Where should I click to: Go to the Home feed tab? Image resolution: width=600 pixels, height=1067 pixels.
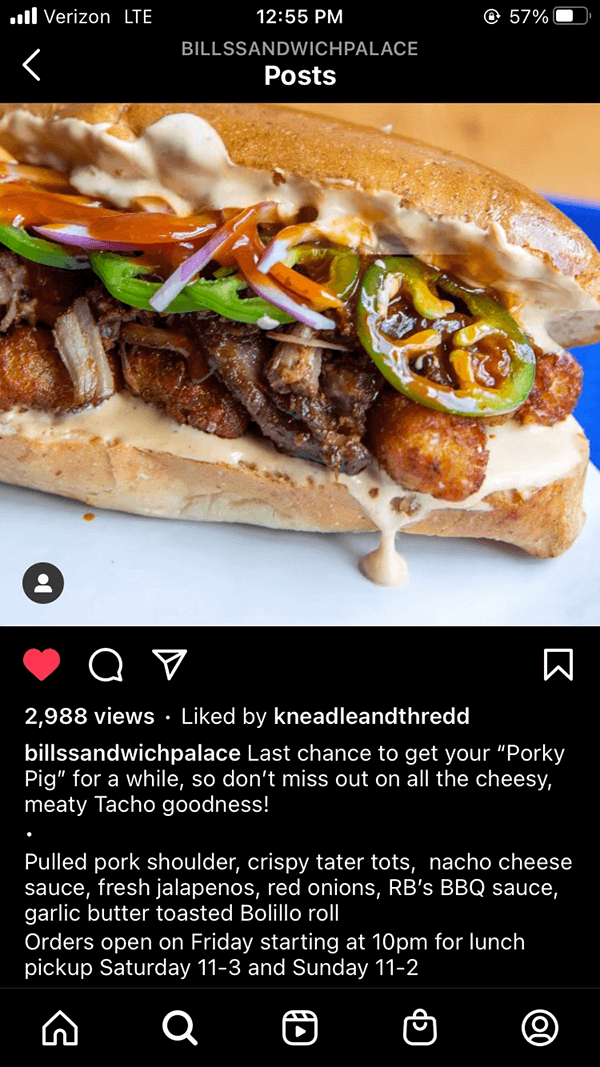coord(60,1027)
